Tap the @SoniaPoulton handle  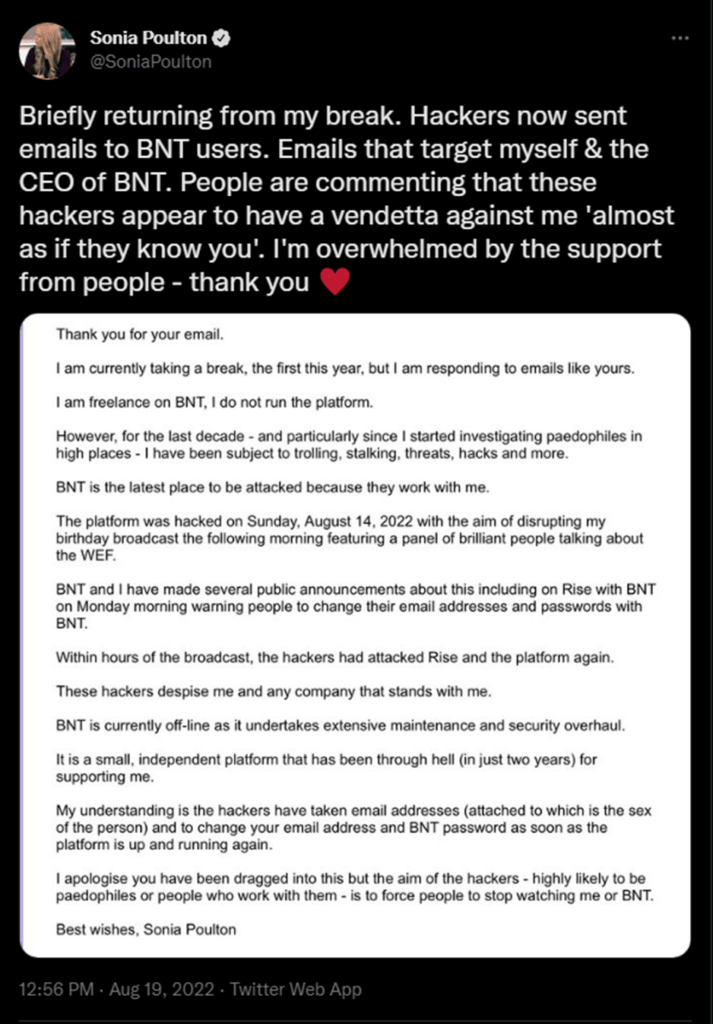click(x=151, y=62)
